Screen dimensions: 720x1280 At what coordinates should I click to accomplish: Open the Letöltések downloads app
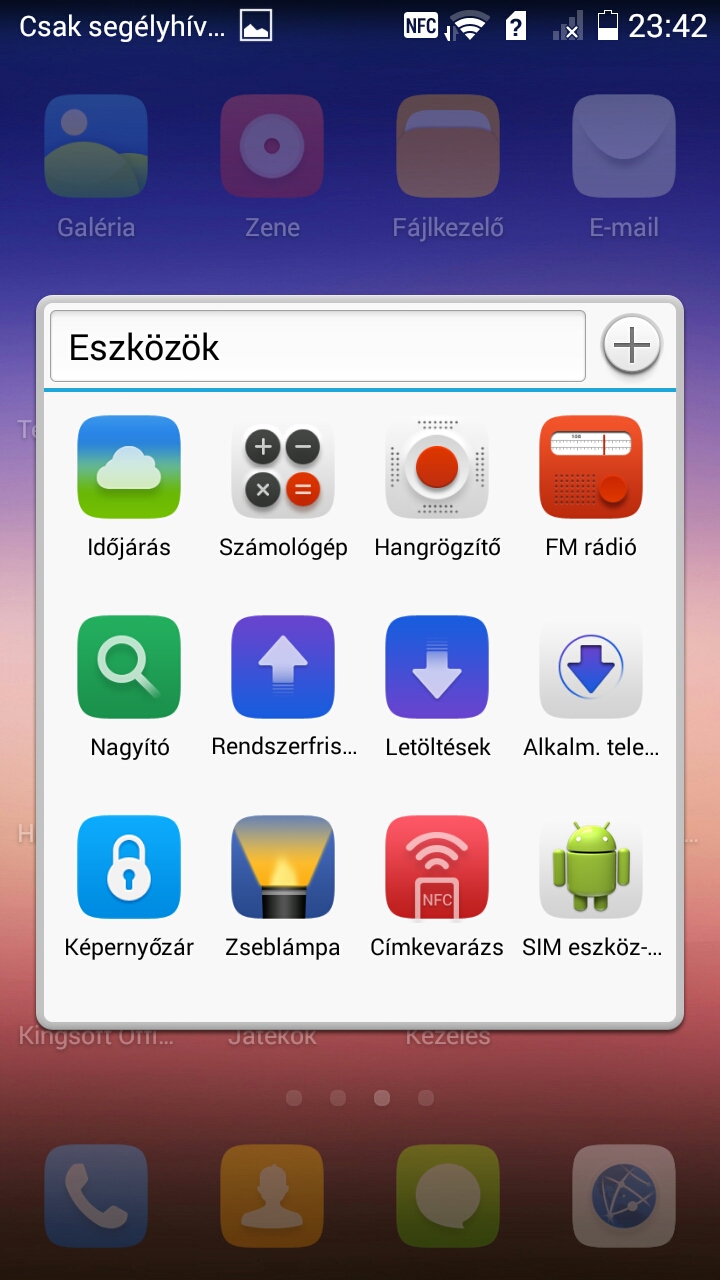[x=437, y=667]
